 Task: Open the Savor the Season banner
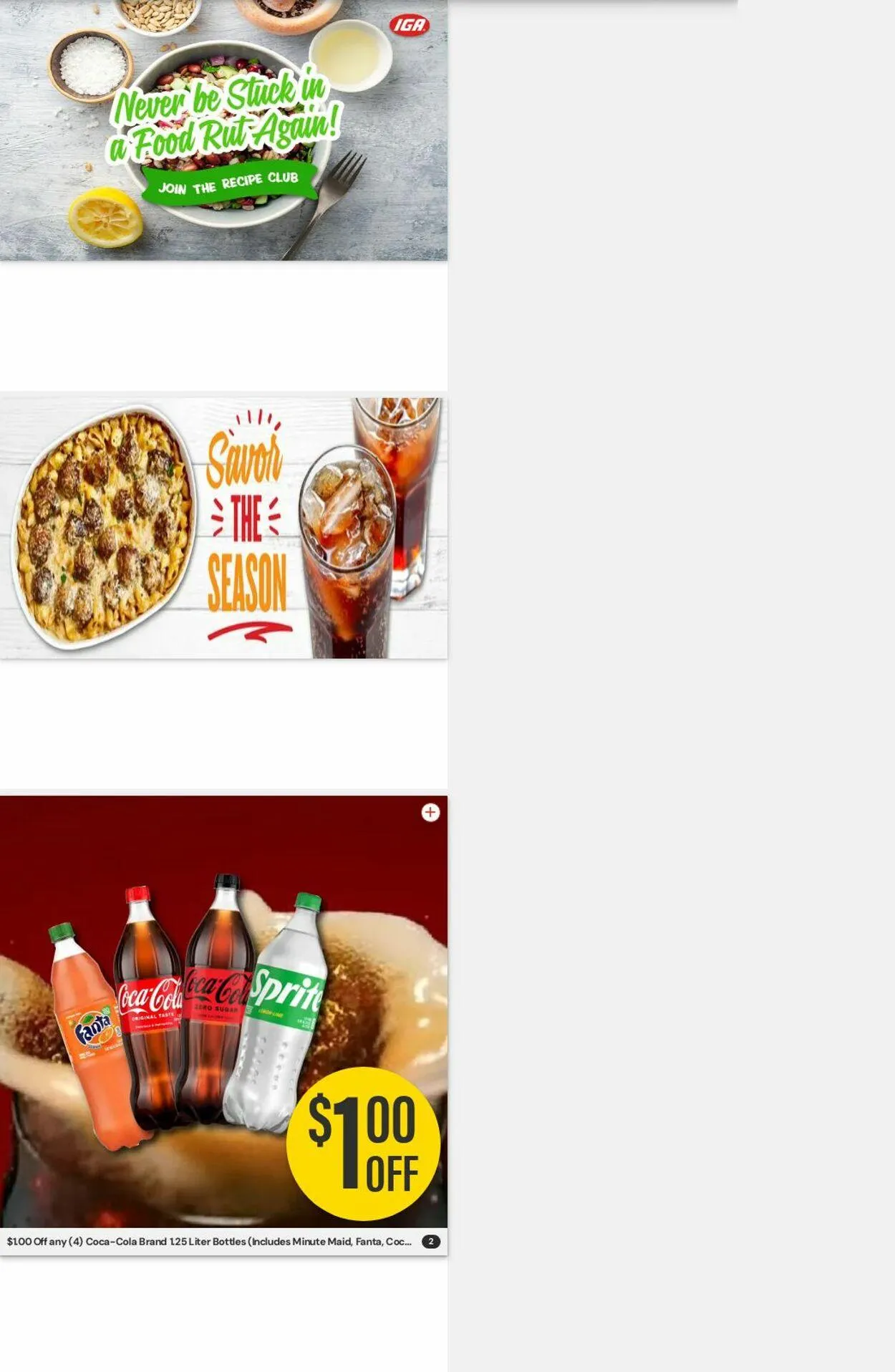click(223, 528)
